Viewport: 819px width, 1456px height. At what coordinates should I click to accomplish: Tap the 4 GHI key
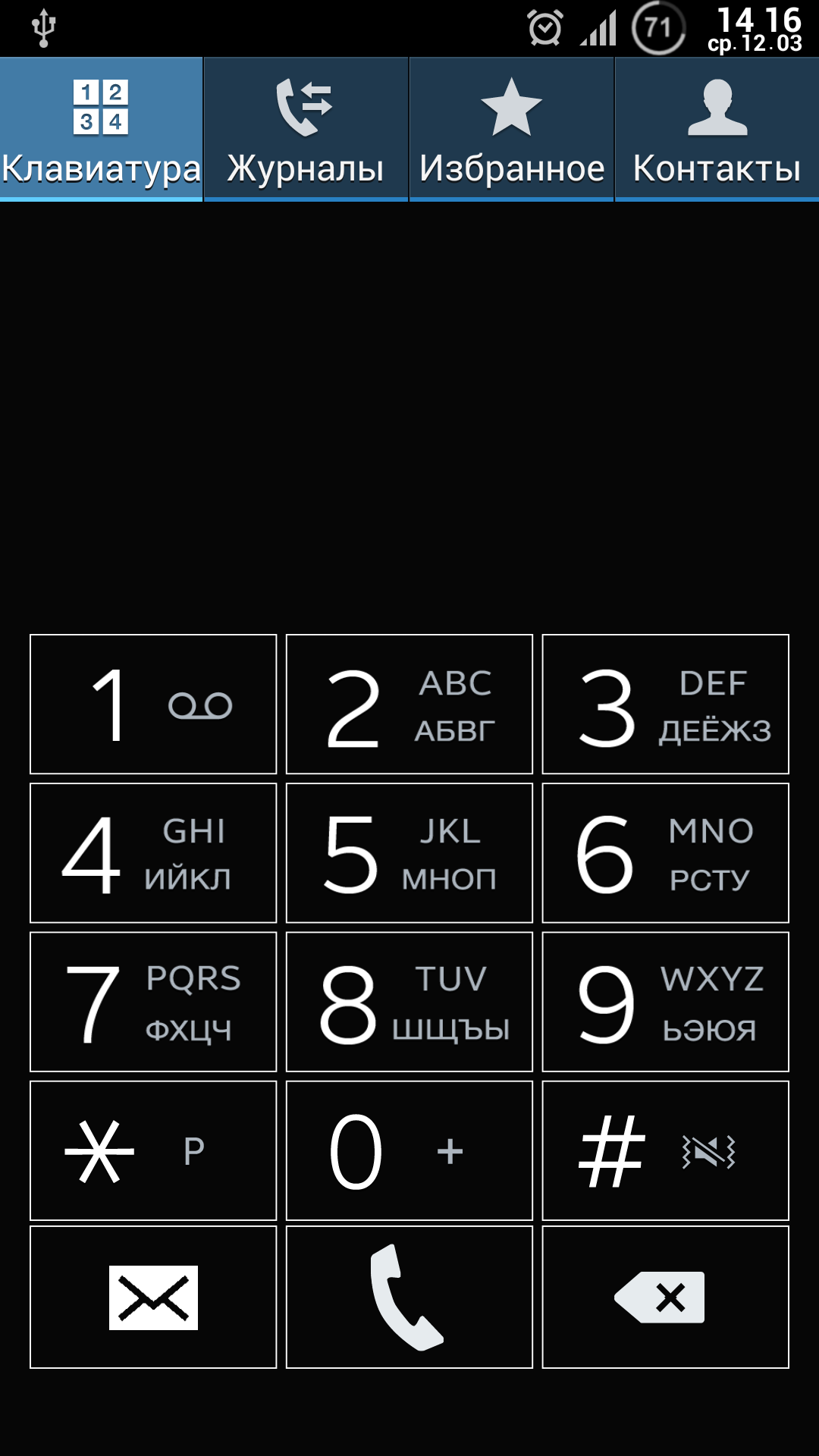click(x=153, y=853)
